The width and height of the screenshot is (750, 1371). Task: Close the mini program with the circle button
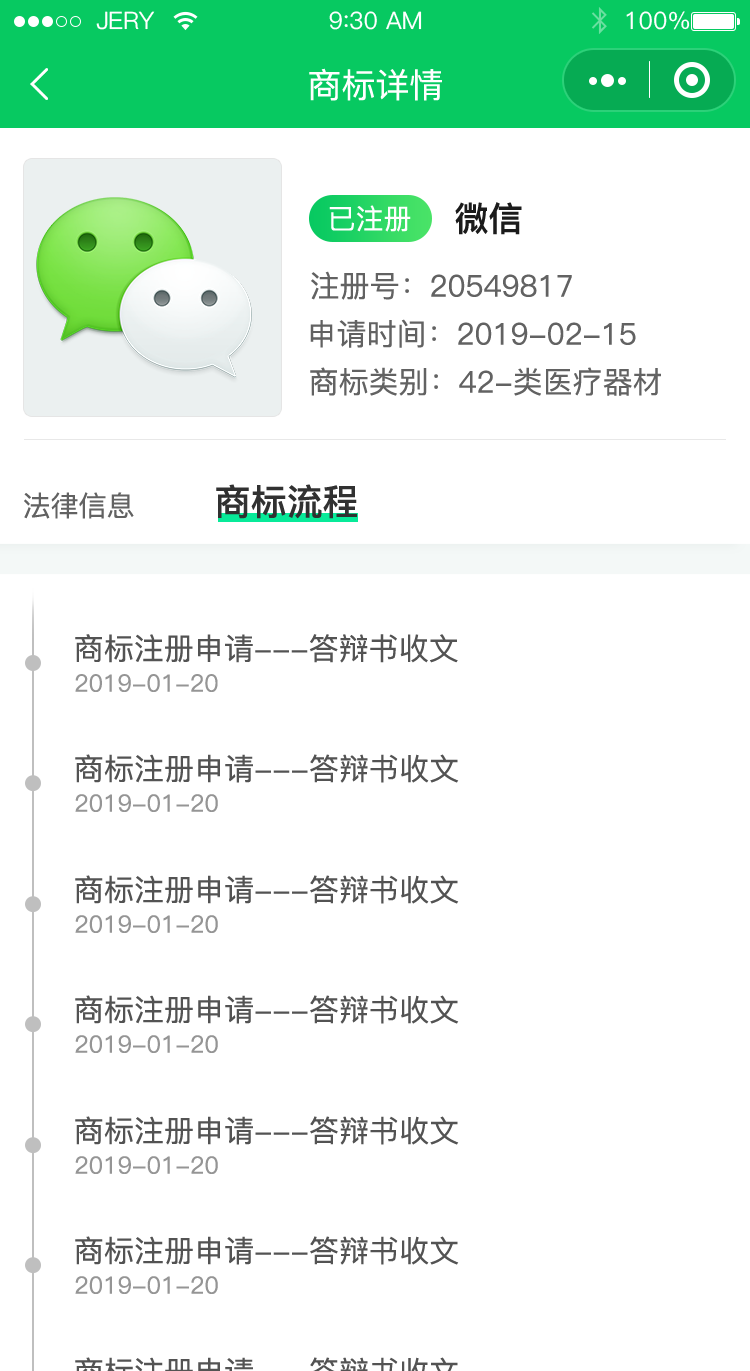tap(692, 80)
